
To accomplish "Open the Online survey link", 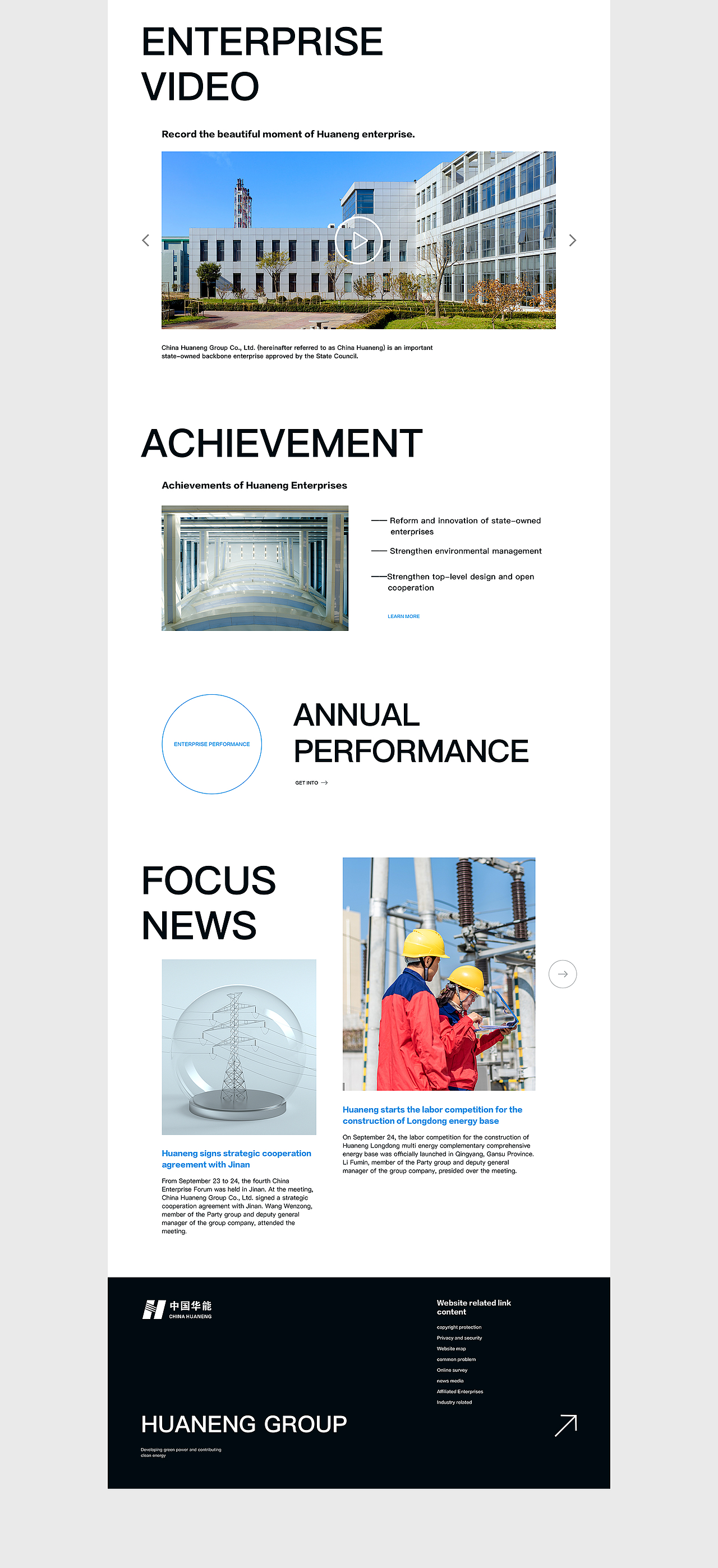I will tap(452, 1370).
